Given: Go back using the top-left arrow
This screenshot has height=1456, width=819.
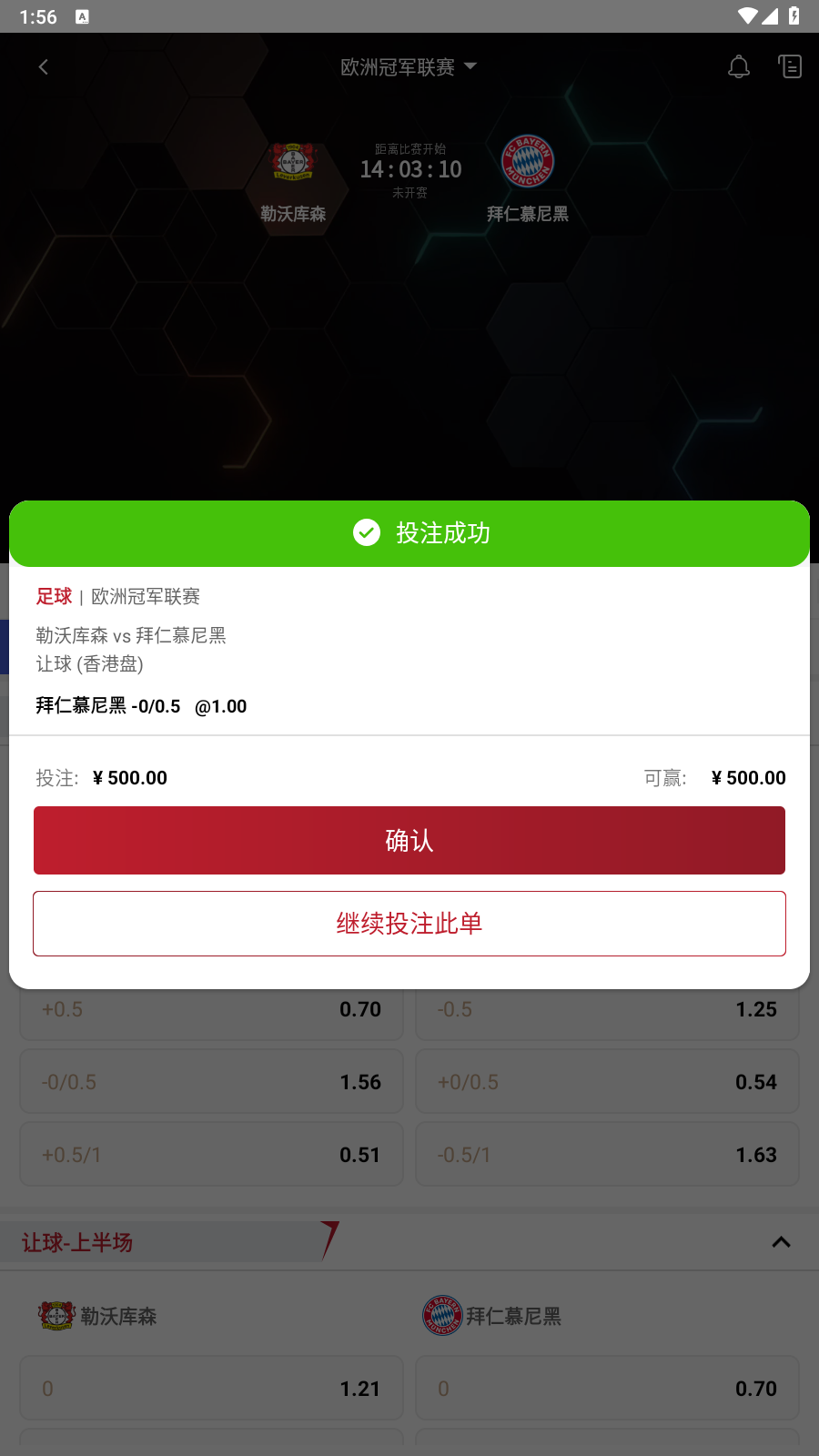Looking at the screenshot, I should pos(43,66).
